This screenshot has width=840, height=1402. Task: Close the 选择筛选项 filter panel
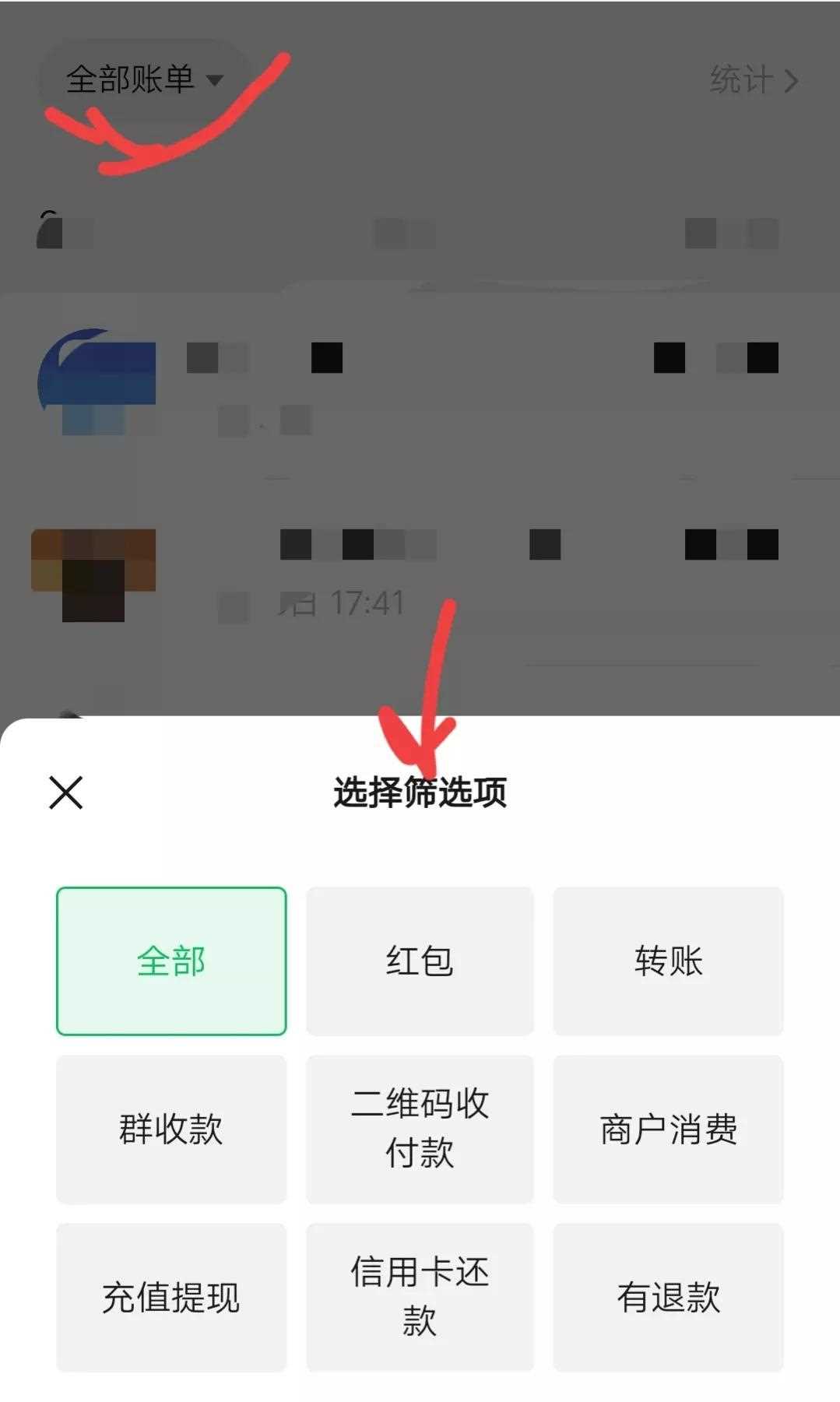[66, 792]
